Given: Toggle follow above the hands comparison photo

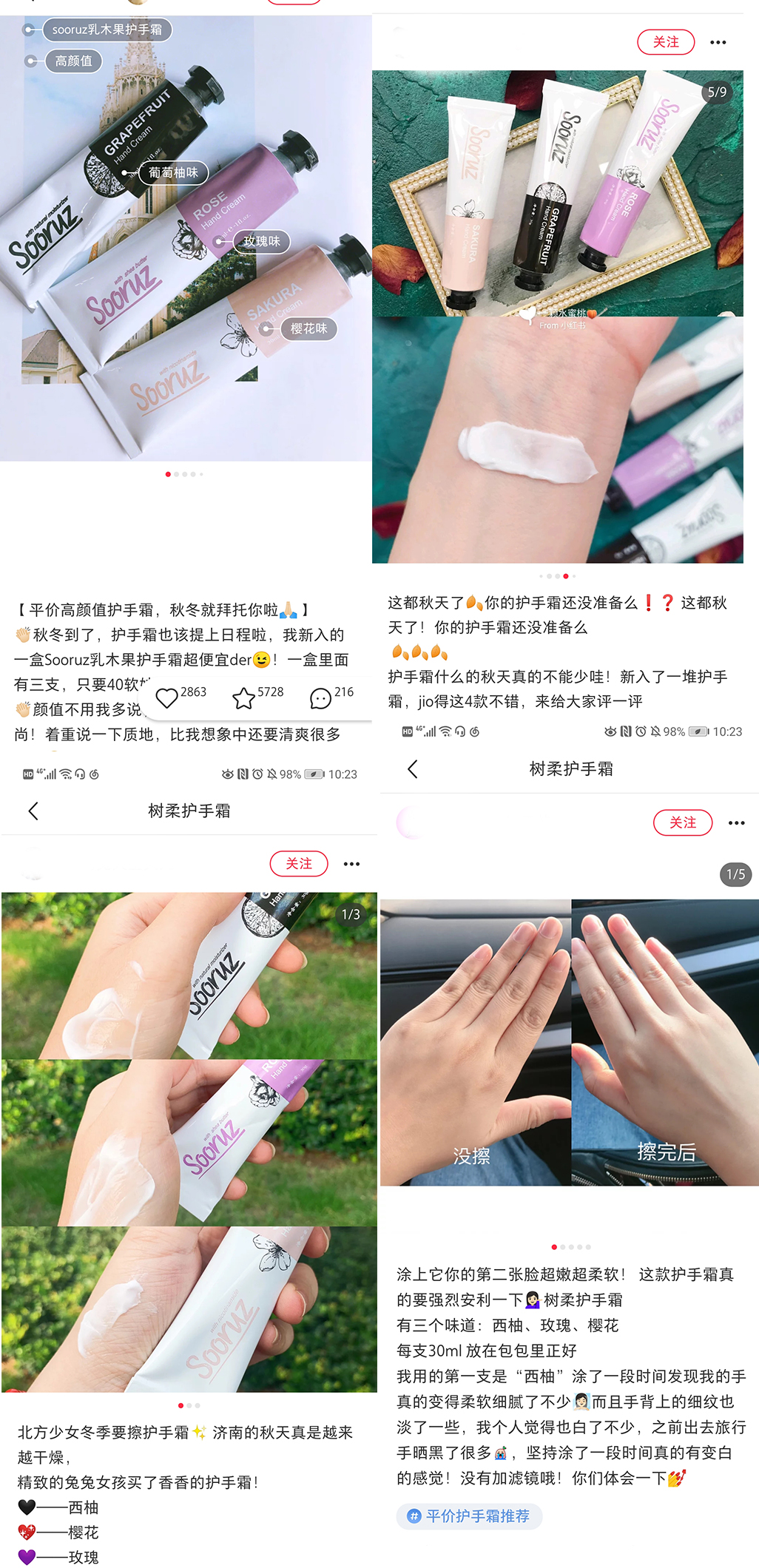Looking at the screenshot, I should 682,822.
